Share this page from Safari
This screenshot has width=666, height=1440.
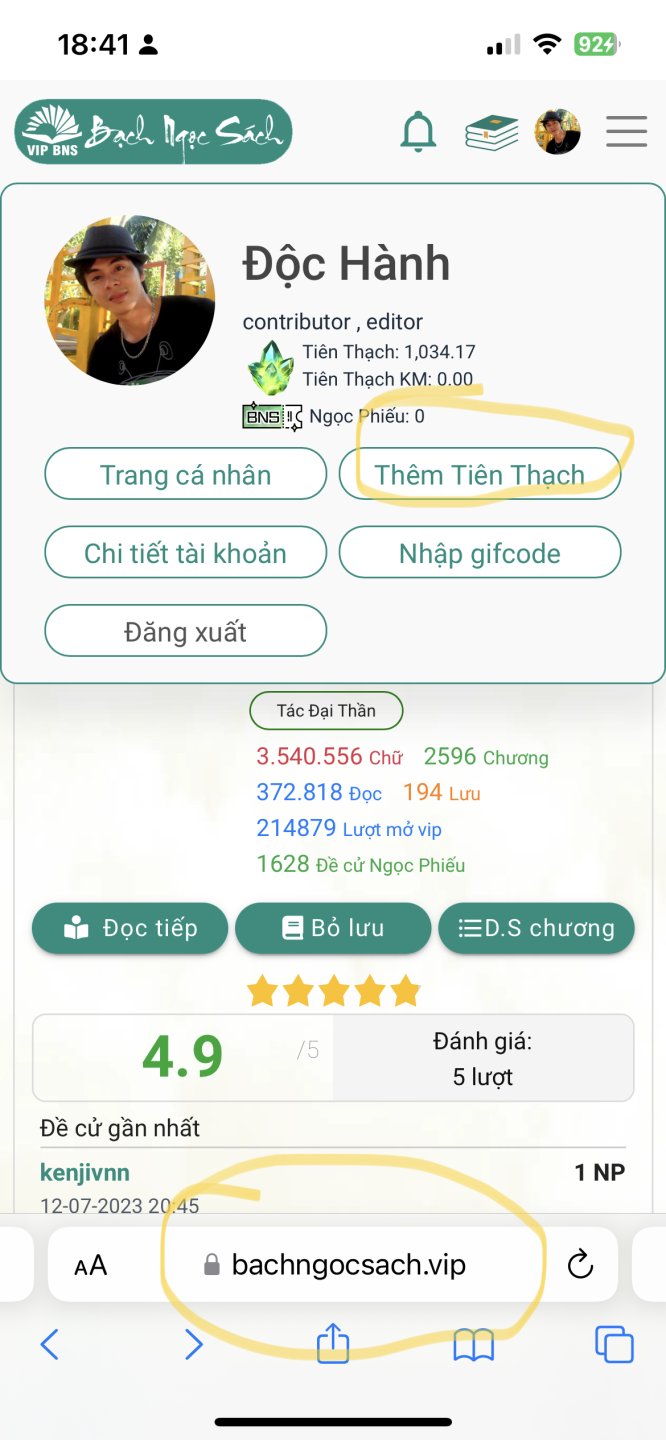[333, 1343]
